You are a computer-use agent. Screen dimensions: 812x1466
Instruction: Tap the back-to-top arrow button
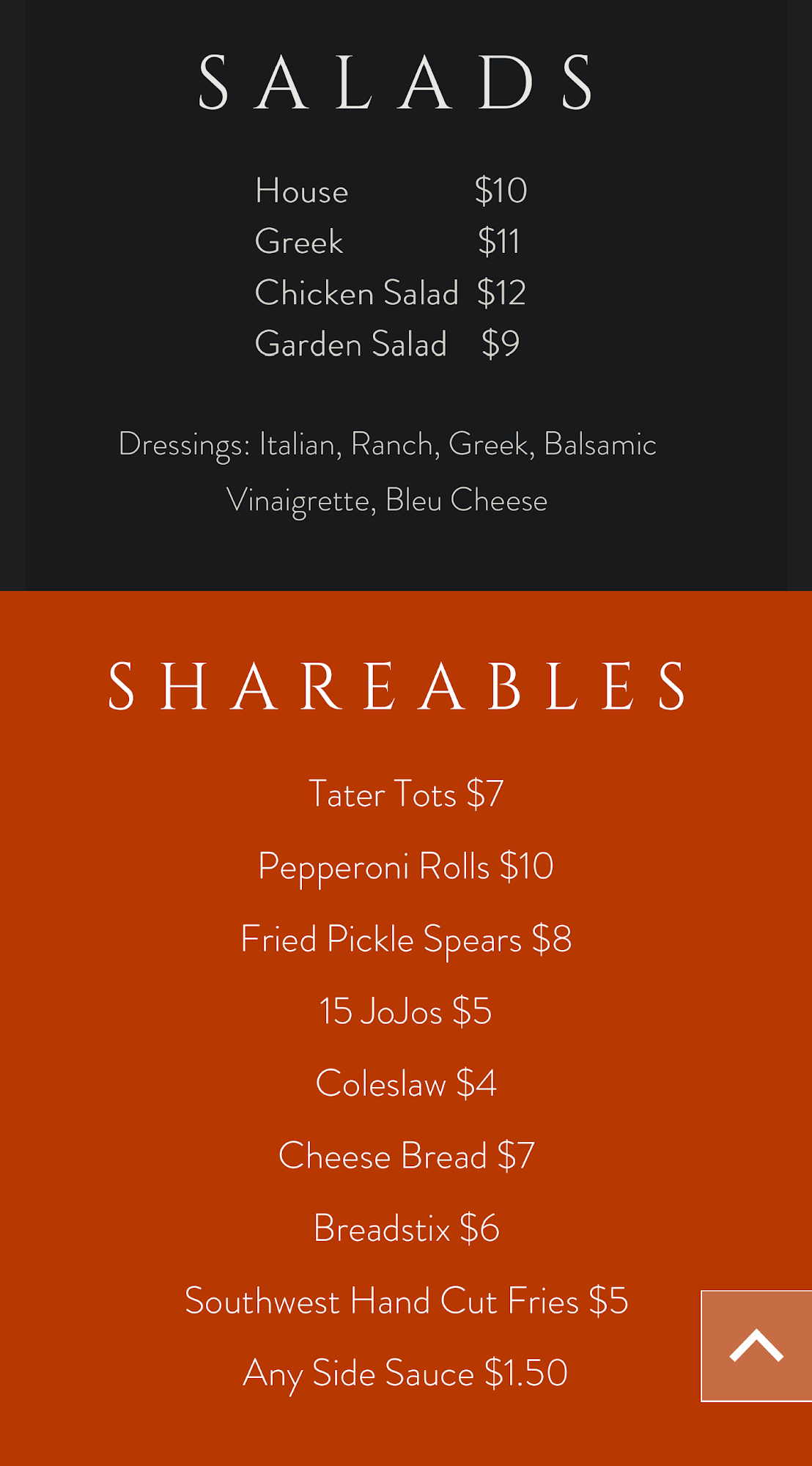pyautogui.click(x=756, y=1346)
